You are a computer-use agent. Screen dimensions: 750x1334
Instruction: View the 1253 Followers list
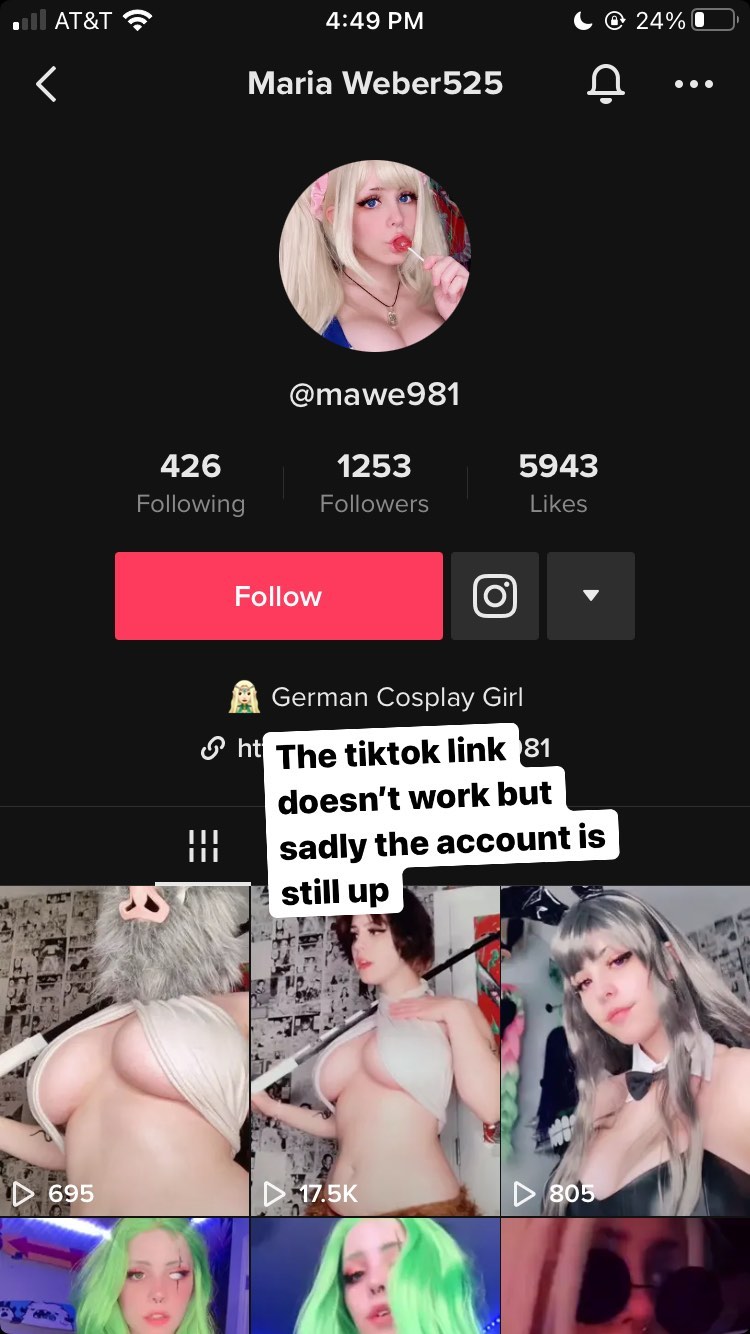[x=374, y=483]
